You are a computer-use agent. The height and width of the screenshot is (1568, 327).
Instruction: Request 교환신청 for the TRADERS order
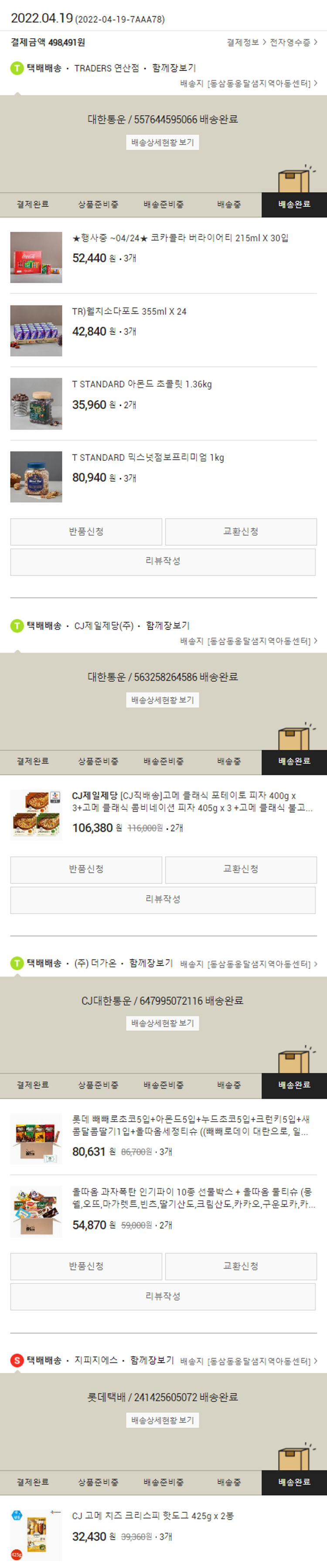[x=241, y=532]
